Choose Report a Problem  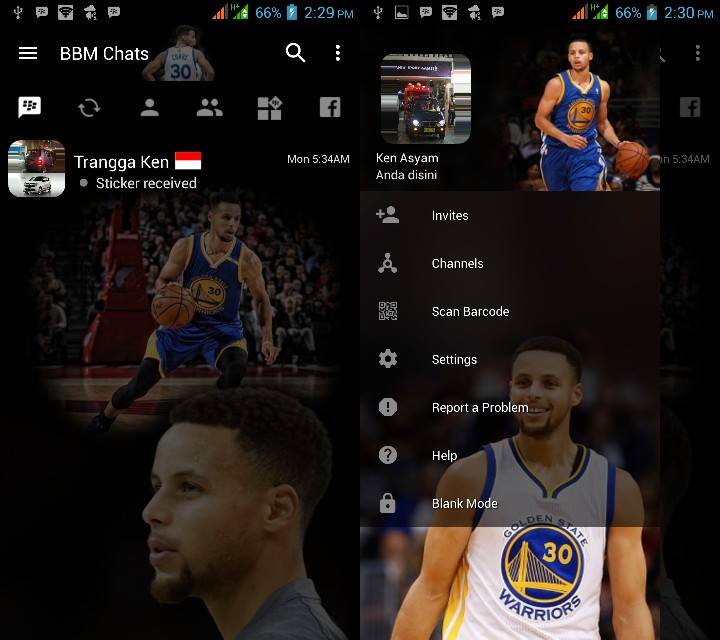[x=480, y=408]
